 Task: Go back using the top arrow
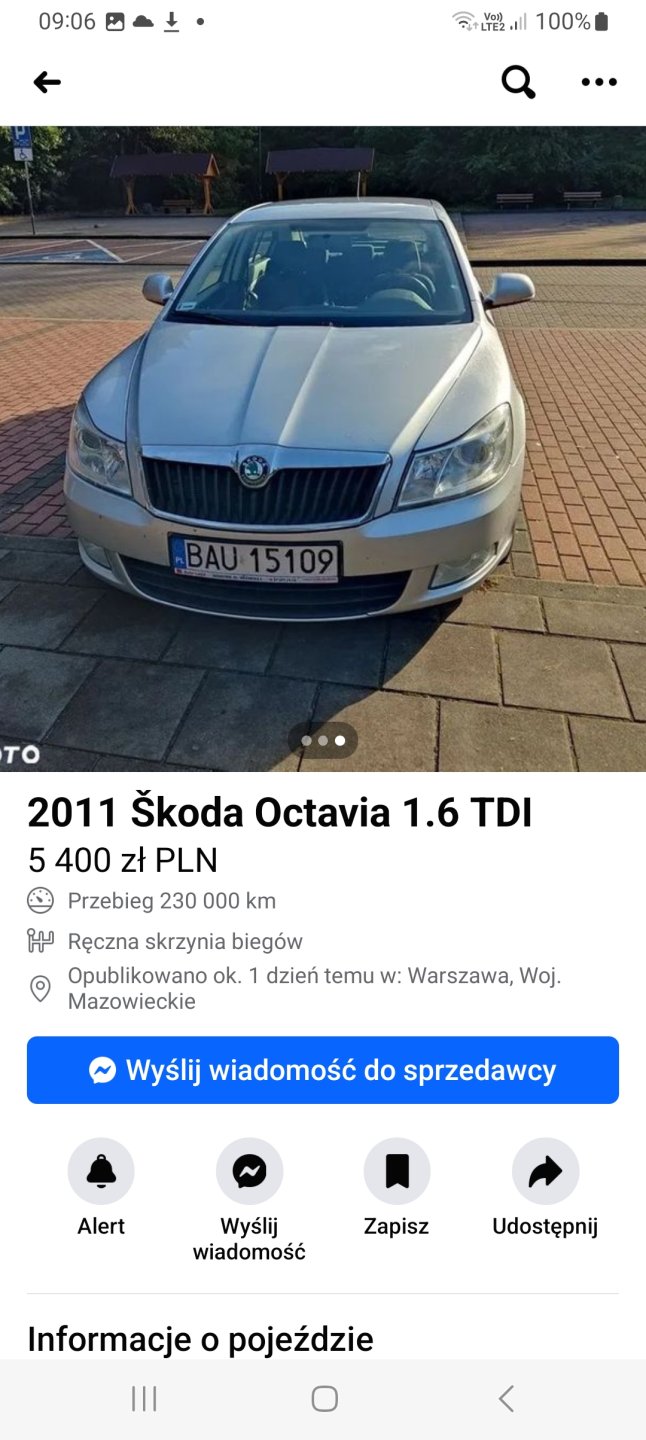click(47, 83)
